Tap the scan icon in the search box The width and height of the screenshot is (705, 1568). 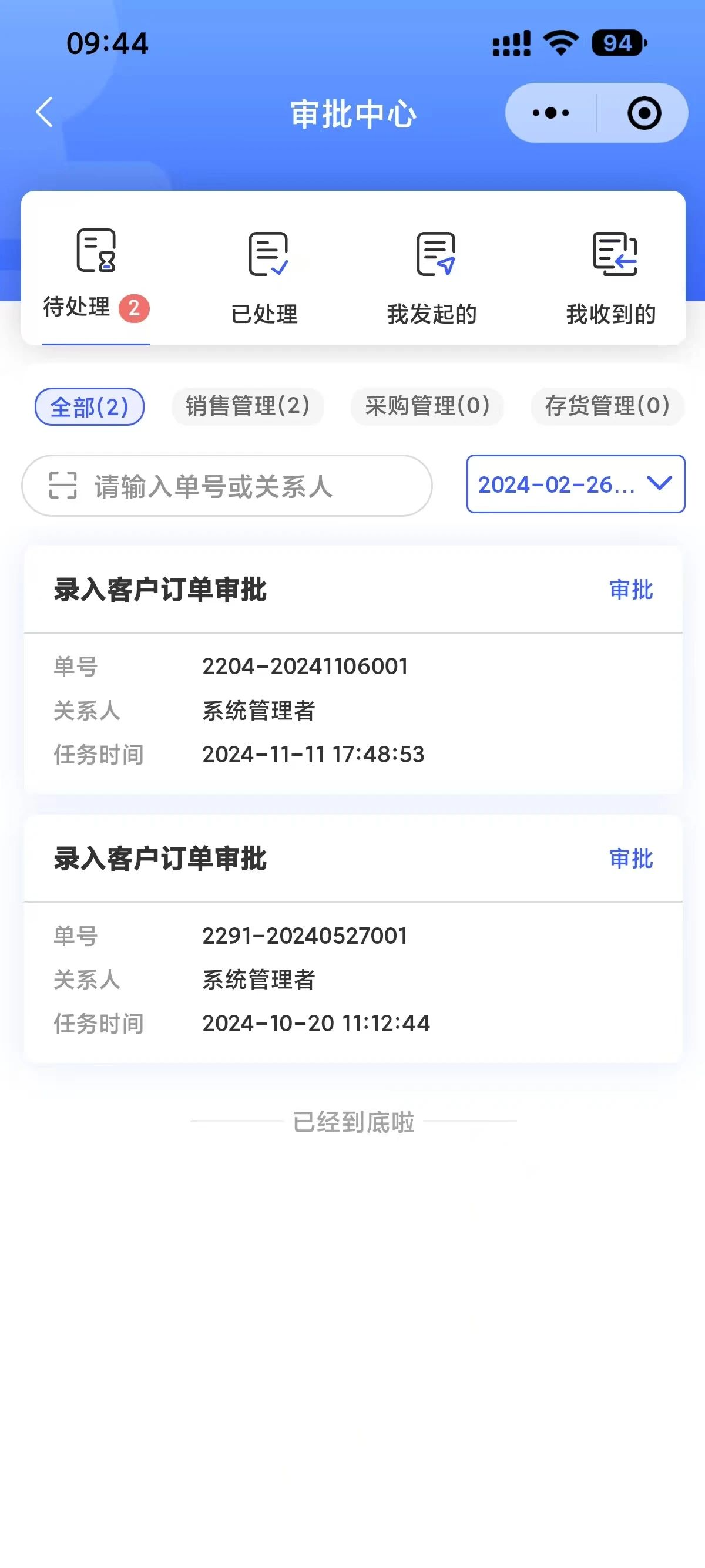63,486
